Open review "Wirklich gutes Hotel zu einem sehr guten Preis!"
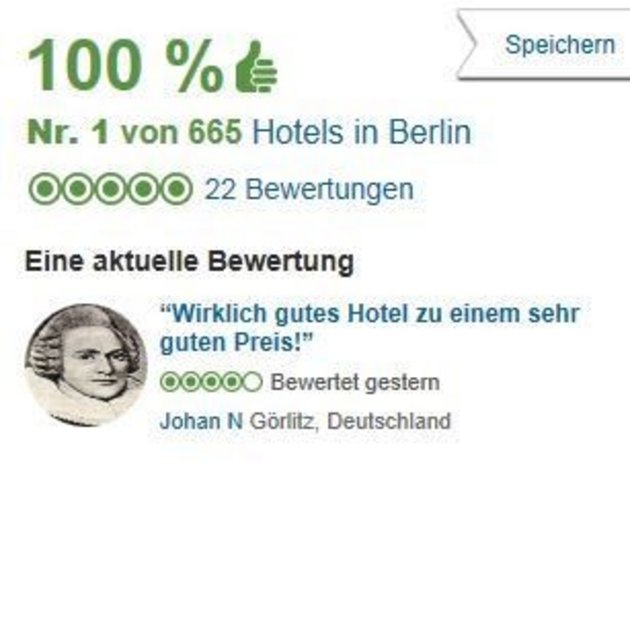Screen dimensions: 630x630 (370, 328)
